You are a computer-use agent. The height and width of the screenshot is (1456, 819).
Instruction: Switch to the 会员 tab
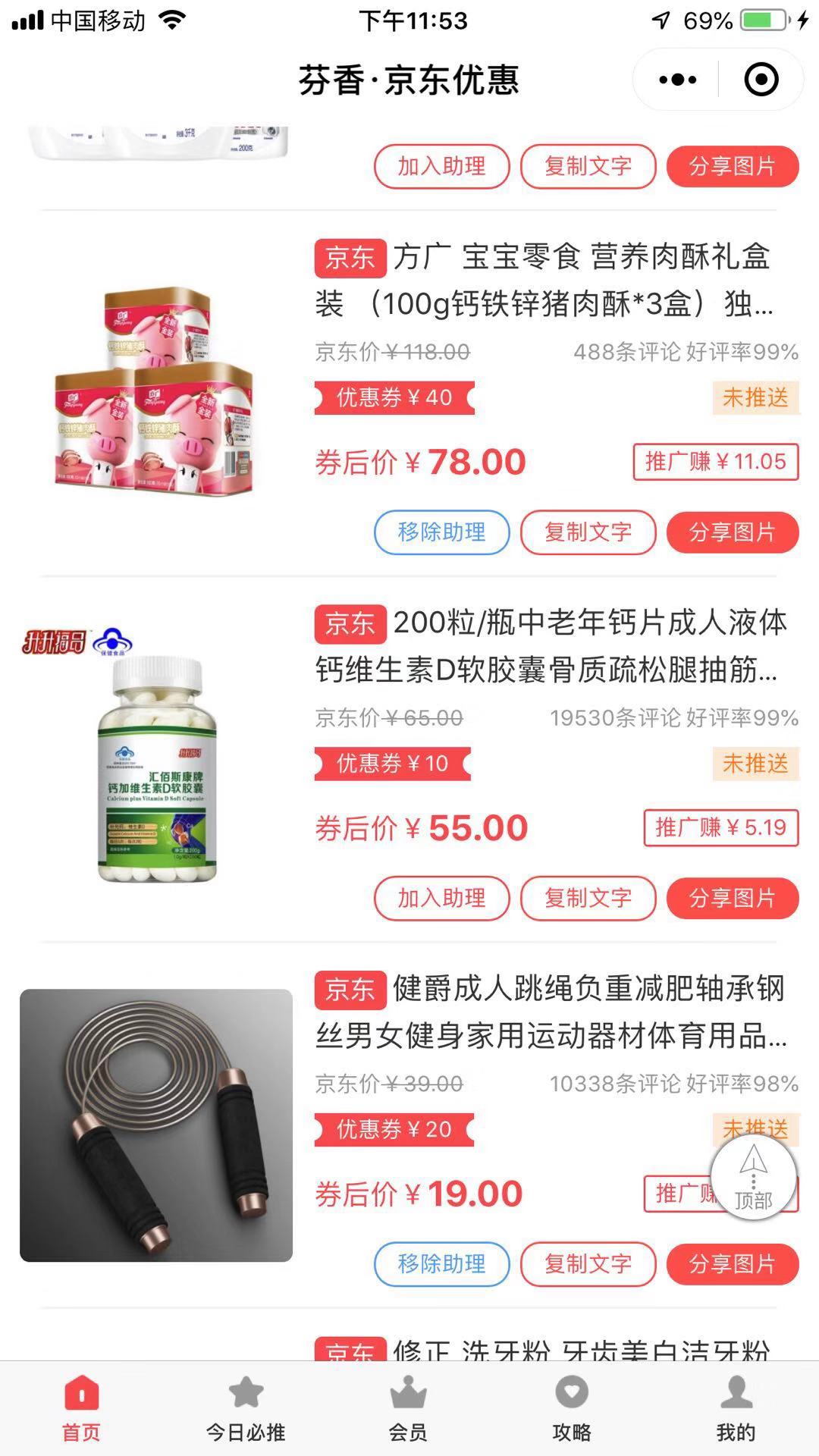pyautogui.click(x=407, y=1410)
